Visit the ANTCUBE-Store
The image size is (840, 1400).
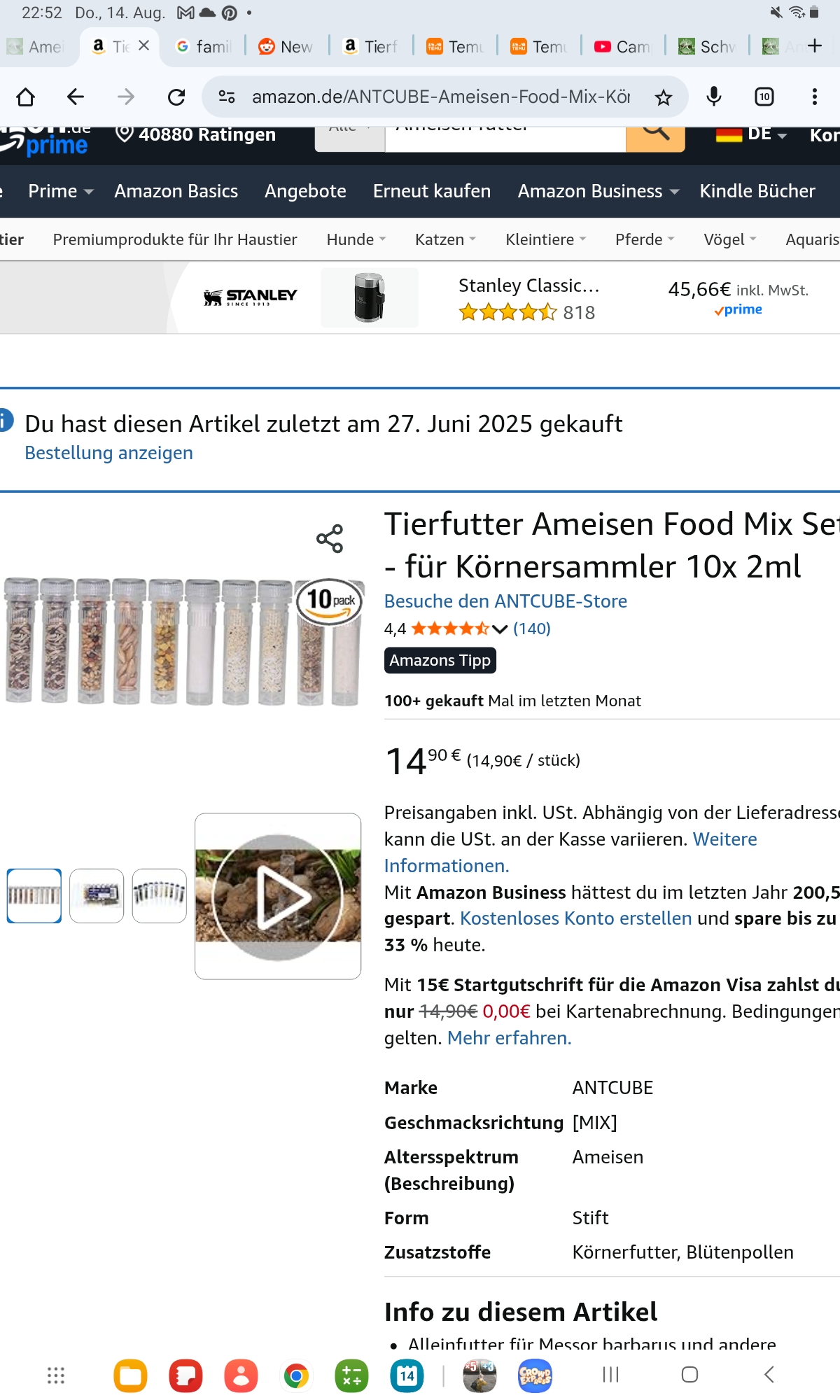click(505, 601)
